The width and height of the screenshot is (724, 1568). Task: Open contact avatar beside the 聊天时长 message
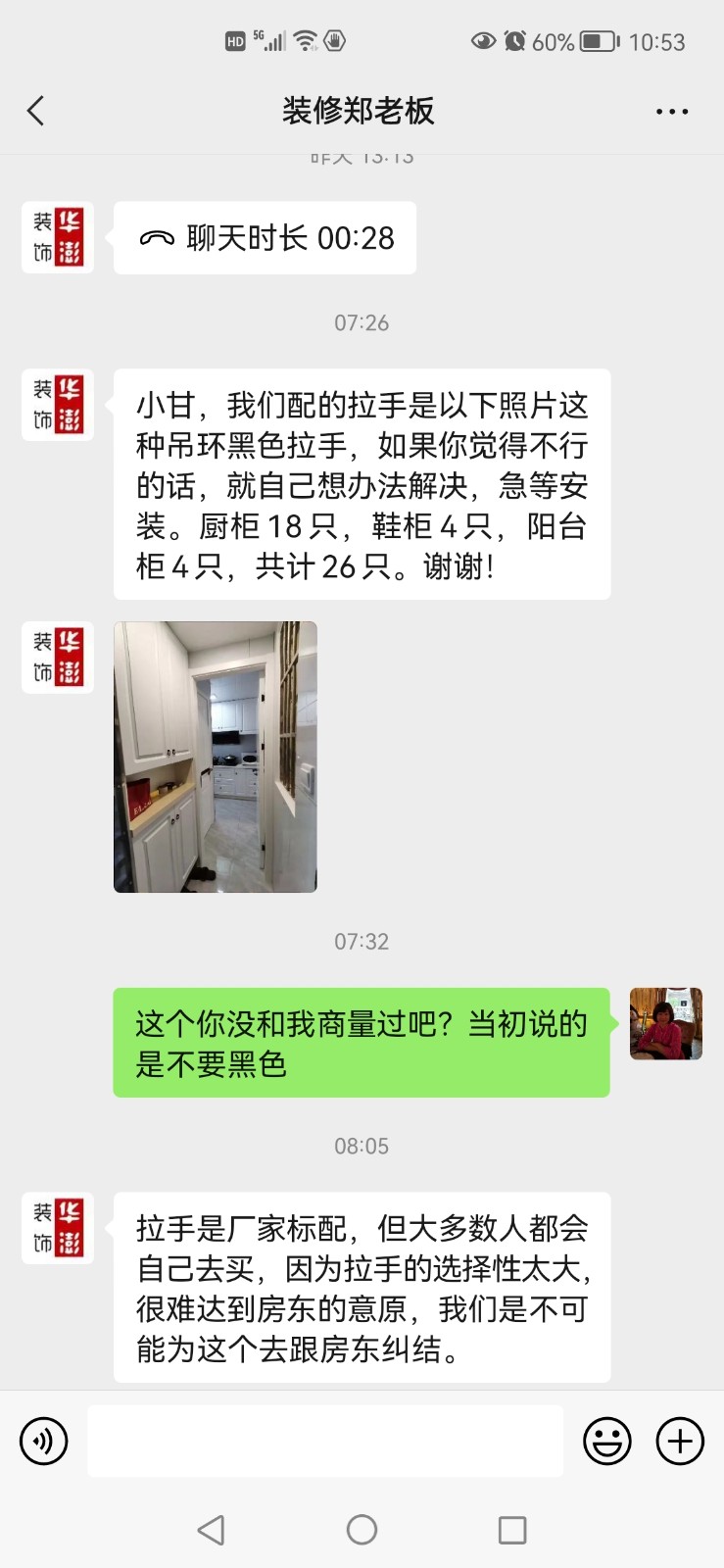pos(58,237)
